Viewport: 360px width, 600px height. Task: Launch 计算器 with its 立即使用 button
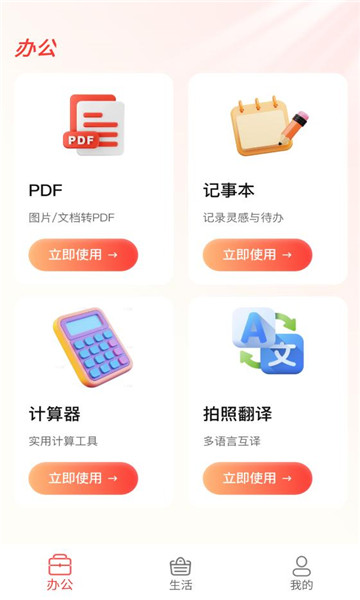point(83,478)
